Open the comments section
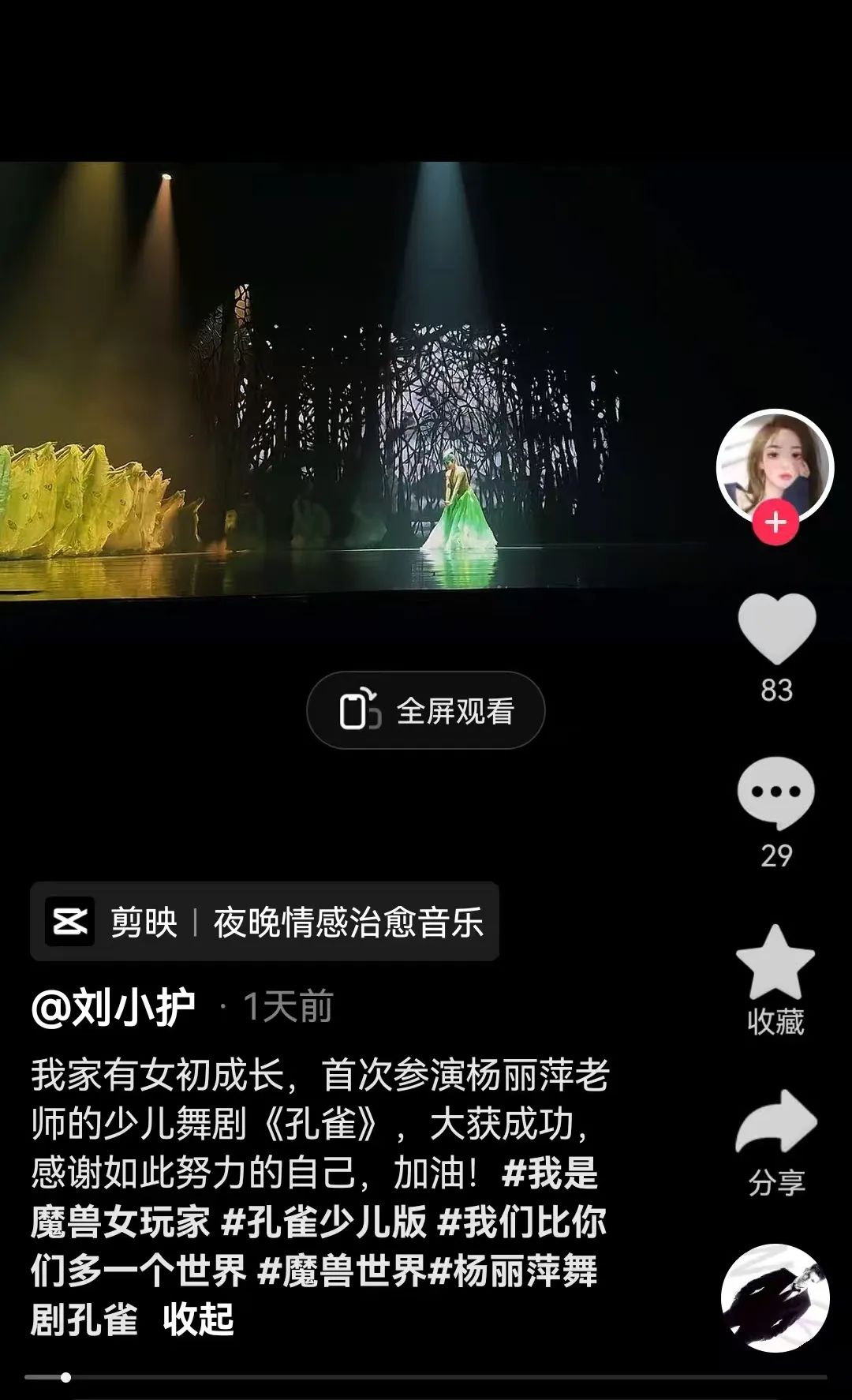 (776, 793)
